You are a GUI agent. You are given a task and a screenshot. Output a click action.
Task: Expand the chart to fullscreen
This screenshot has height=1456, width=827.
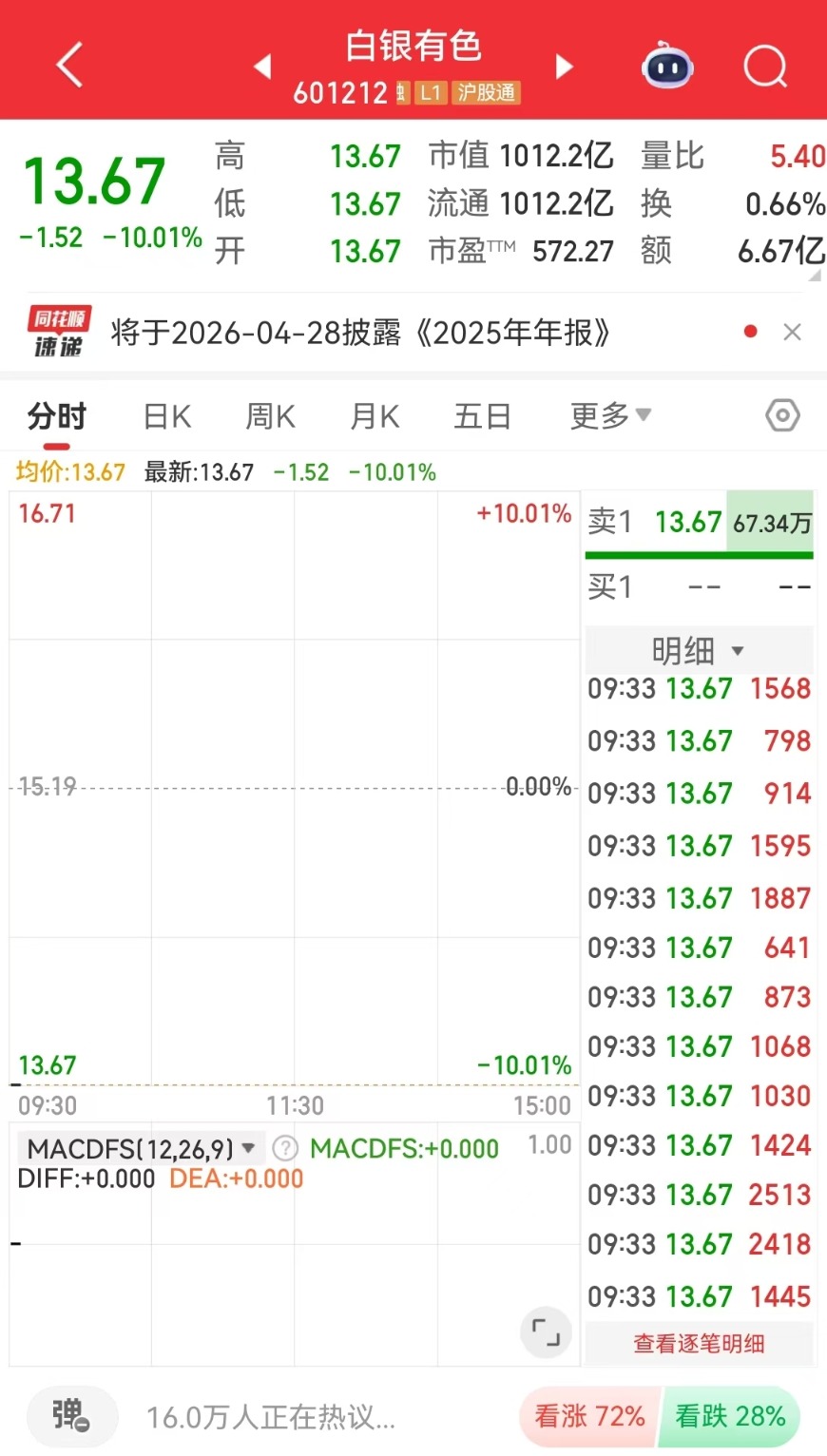click(x=546, y=1332)
